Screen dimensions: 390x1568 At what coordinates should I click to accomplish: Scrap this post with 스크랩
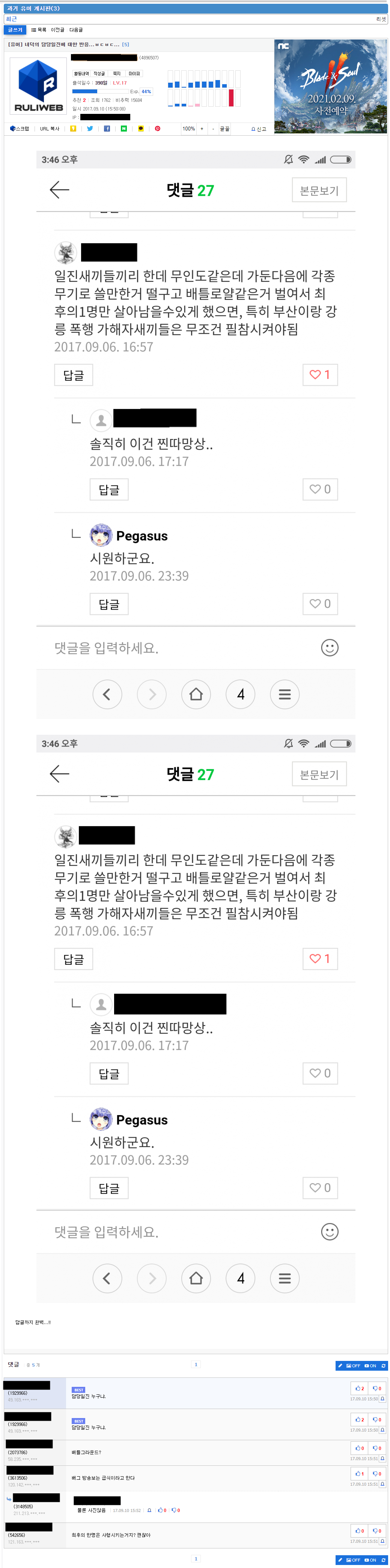(x=20, y=129)
